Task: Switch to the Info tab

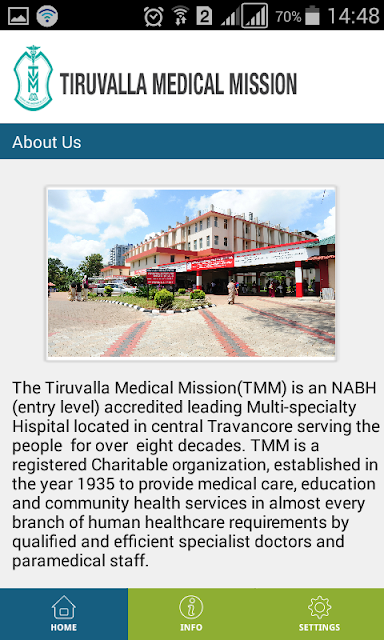Action: (191, 614)
